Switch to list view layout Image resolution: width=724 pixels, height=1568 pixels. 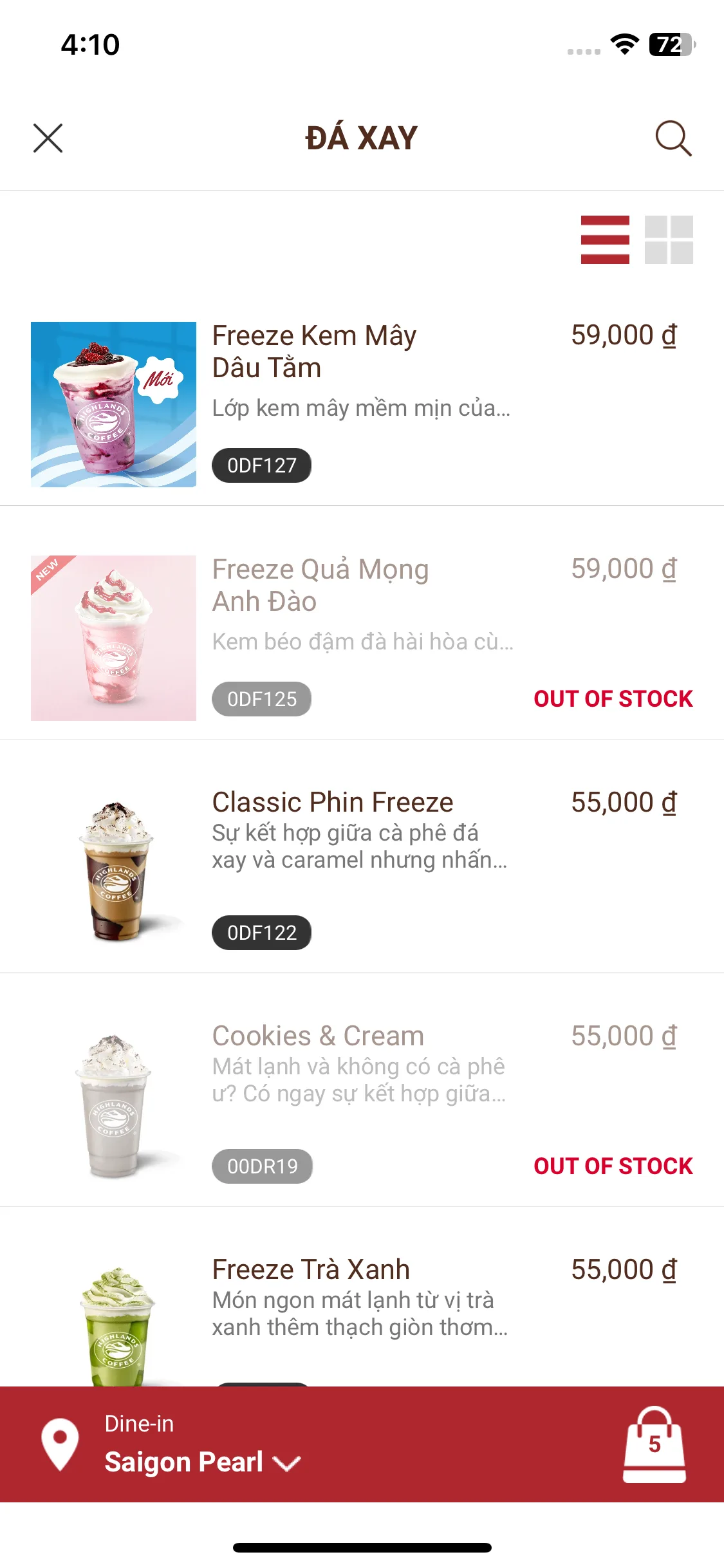(605, 239)
